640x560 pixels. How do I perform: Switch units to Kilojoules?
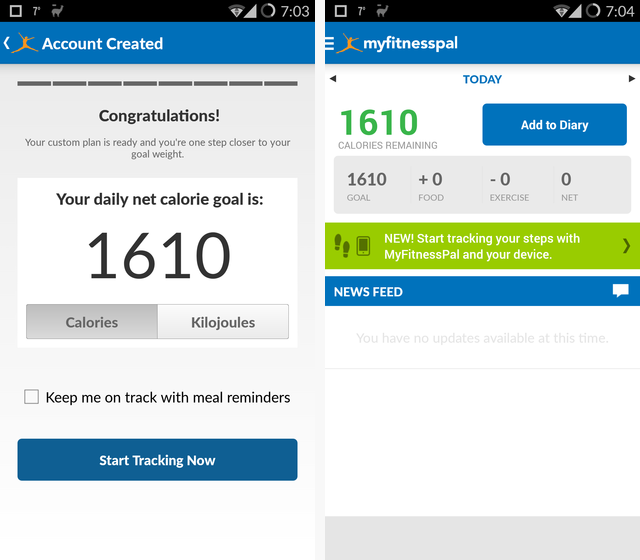coord(223,322)
